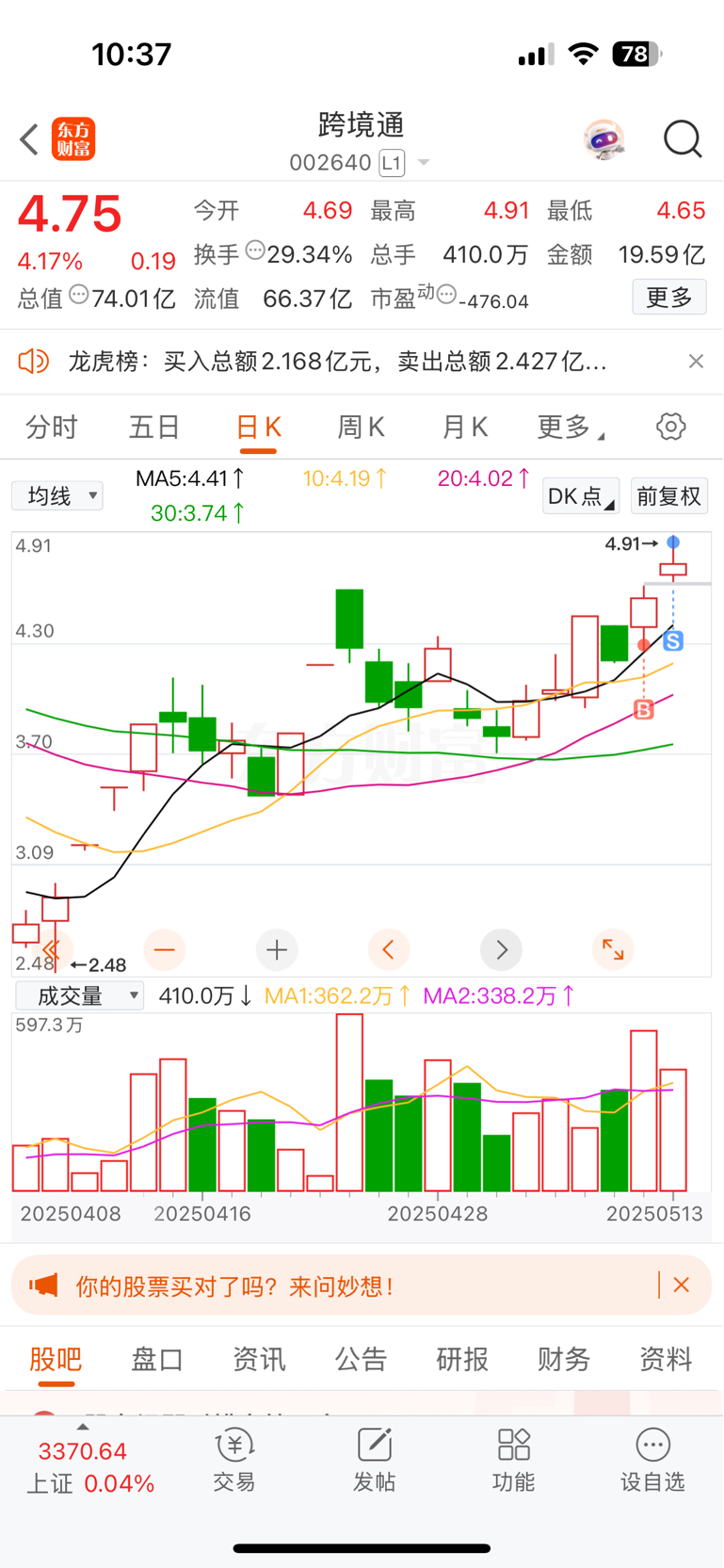Open the 前复权 adjustment option

coord(669,496)
